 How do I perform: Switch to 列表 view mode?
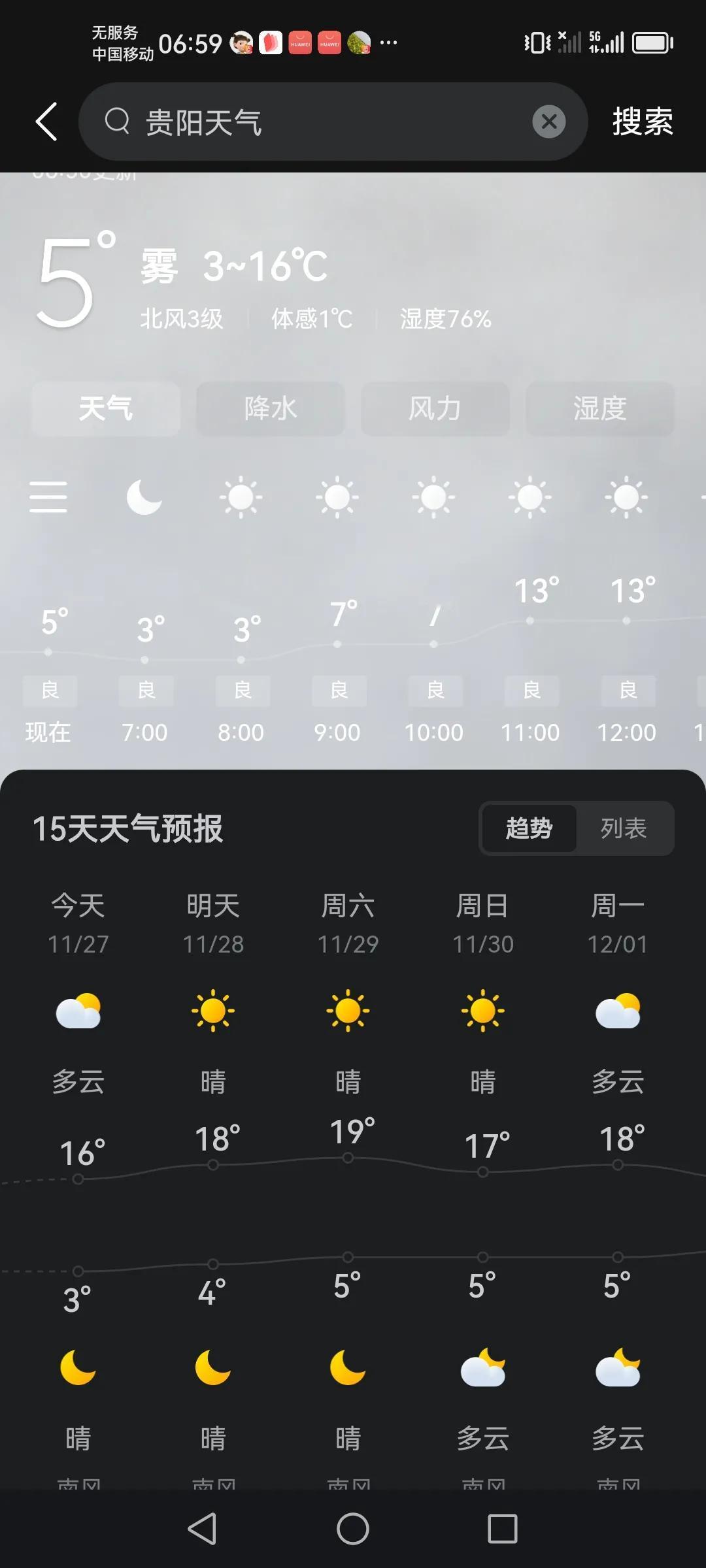(x=622, y=828)
